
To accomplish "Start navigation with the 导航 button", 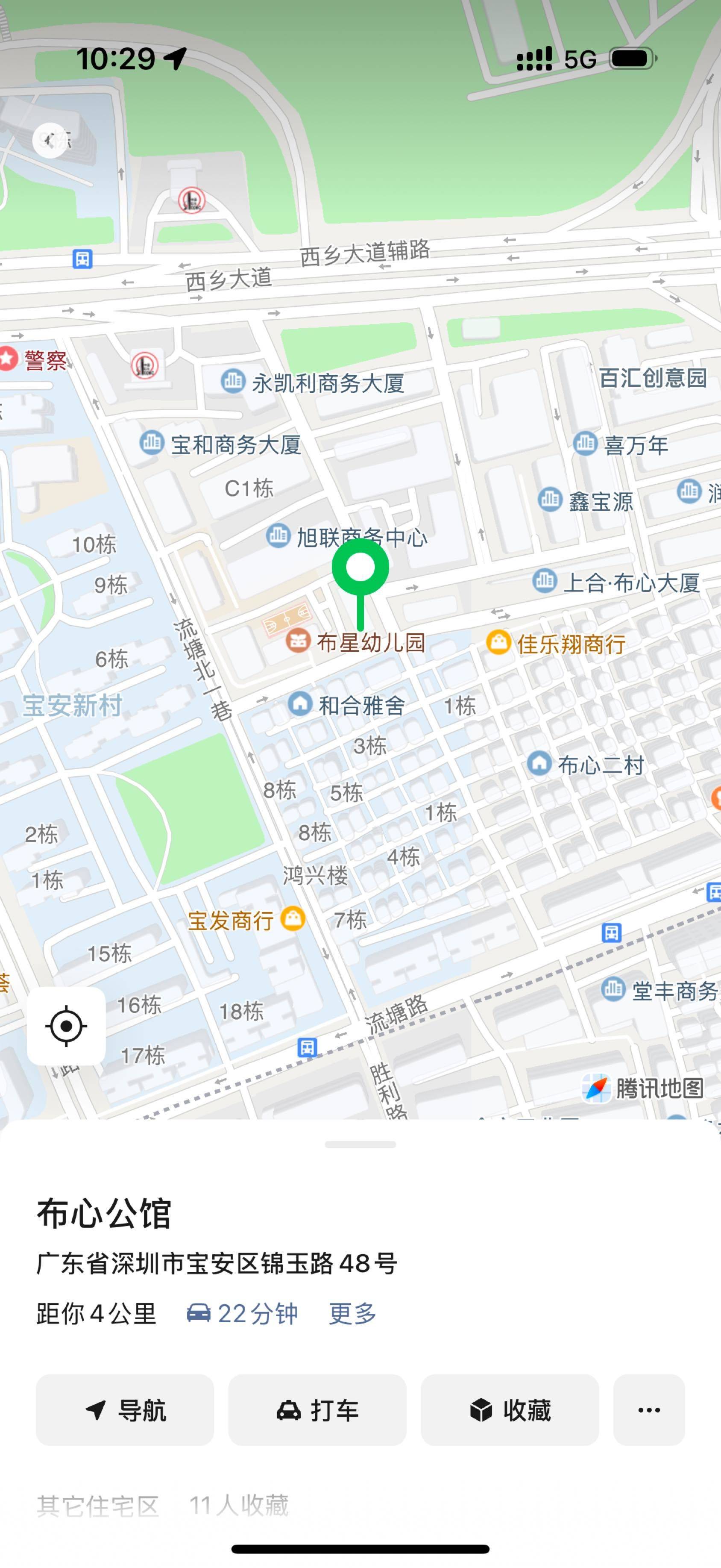I will point(125,1410).
